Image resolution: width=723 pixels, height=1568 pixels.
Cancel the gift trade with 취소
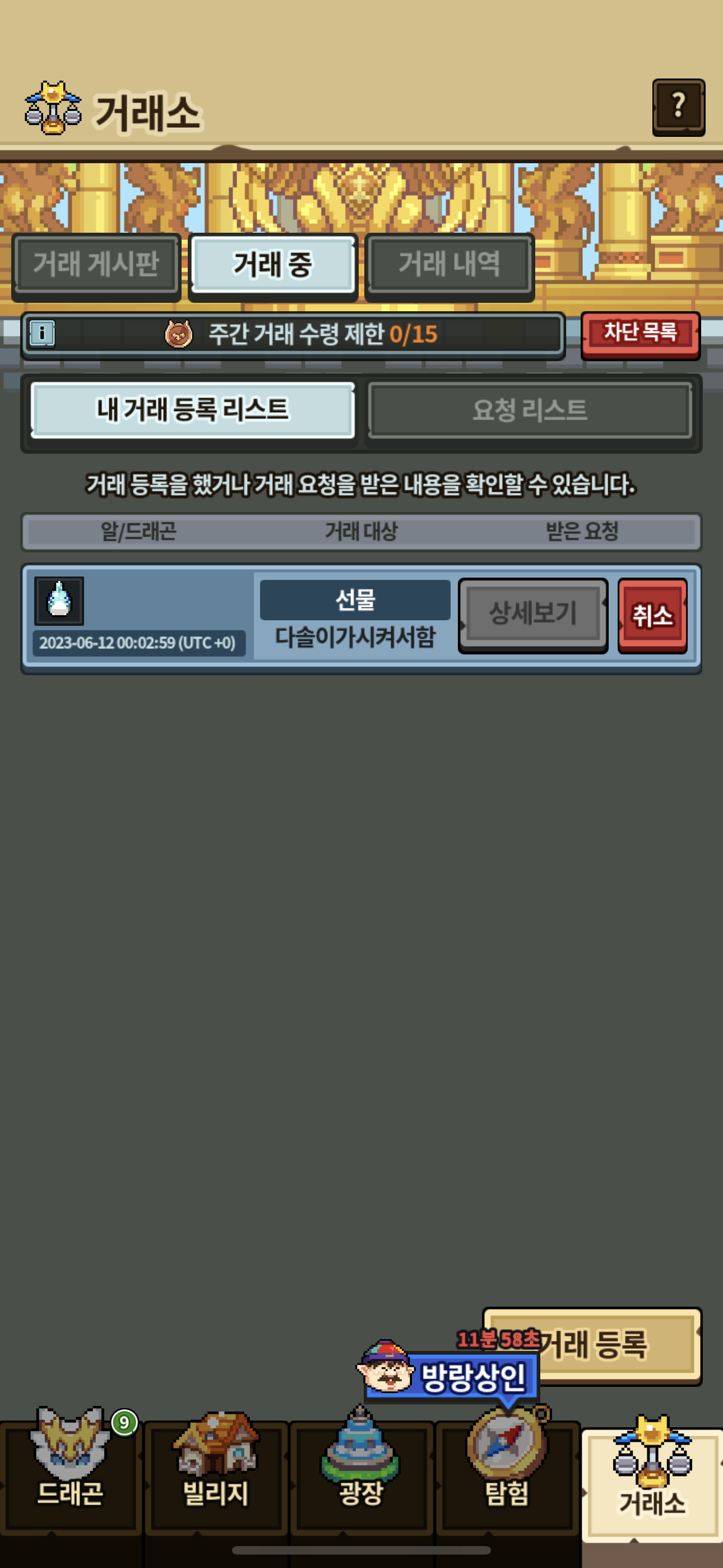pos(652,615)
